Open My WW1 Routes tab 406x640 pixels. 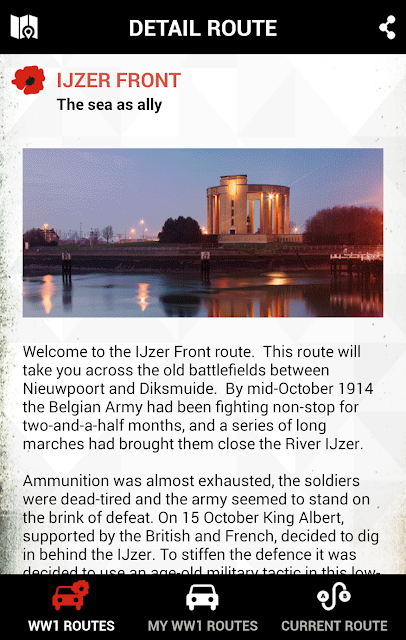click(202, 607)
